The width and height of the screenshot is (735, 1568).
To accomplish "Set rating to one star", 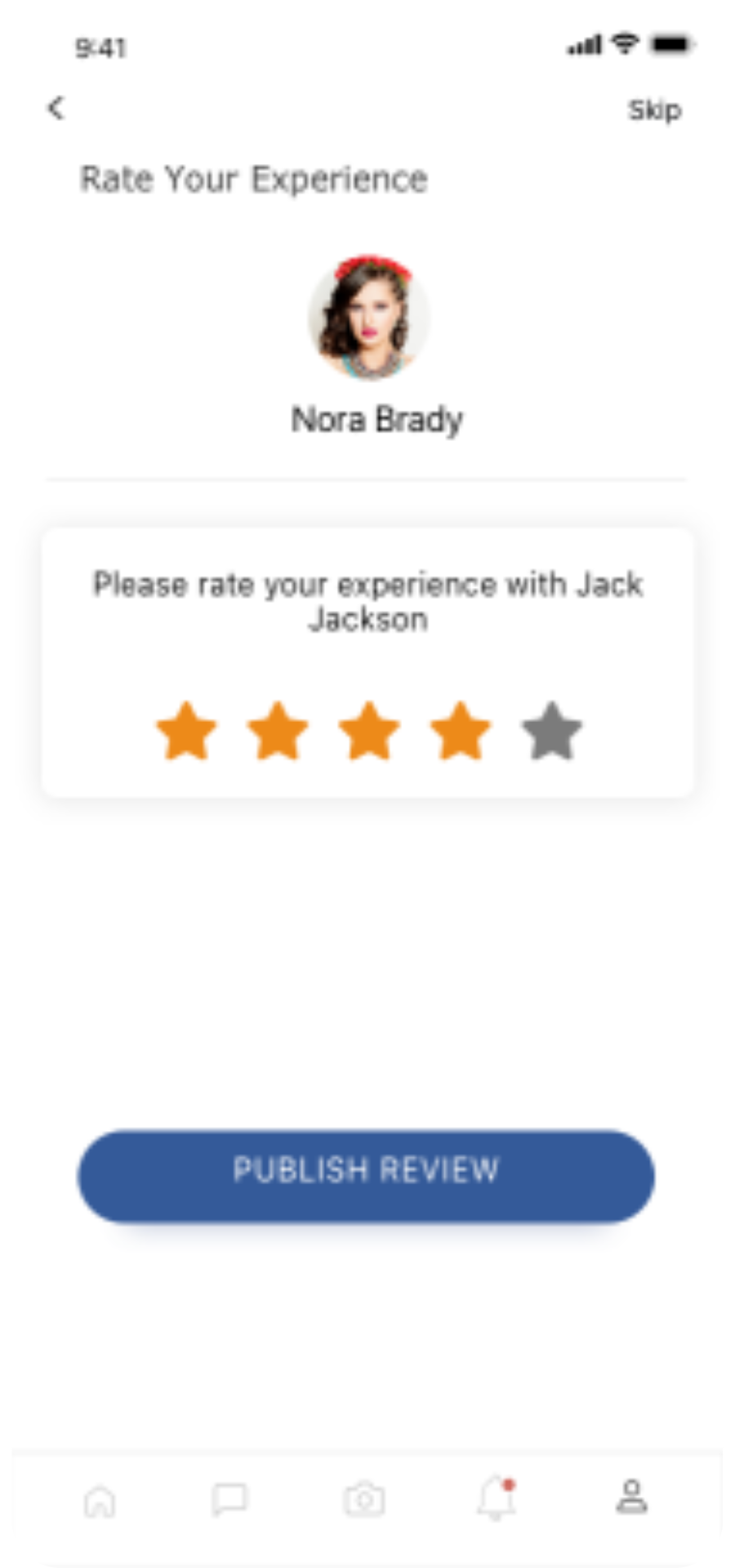I will pos(186,732).
